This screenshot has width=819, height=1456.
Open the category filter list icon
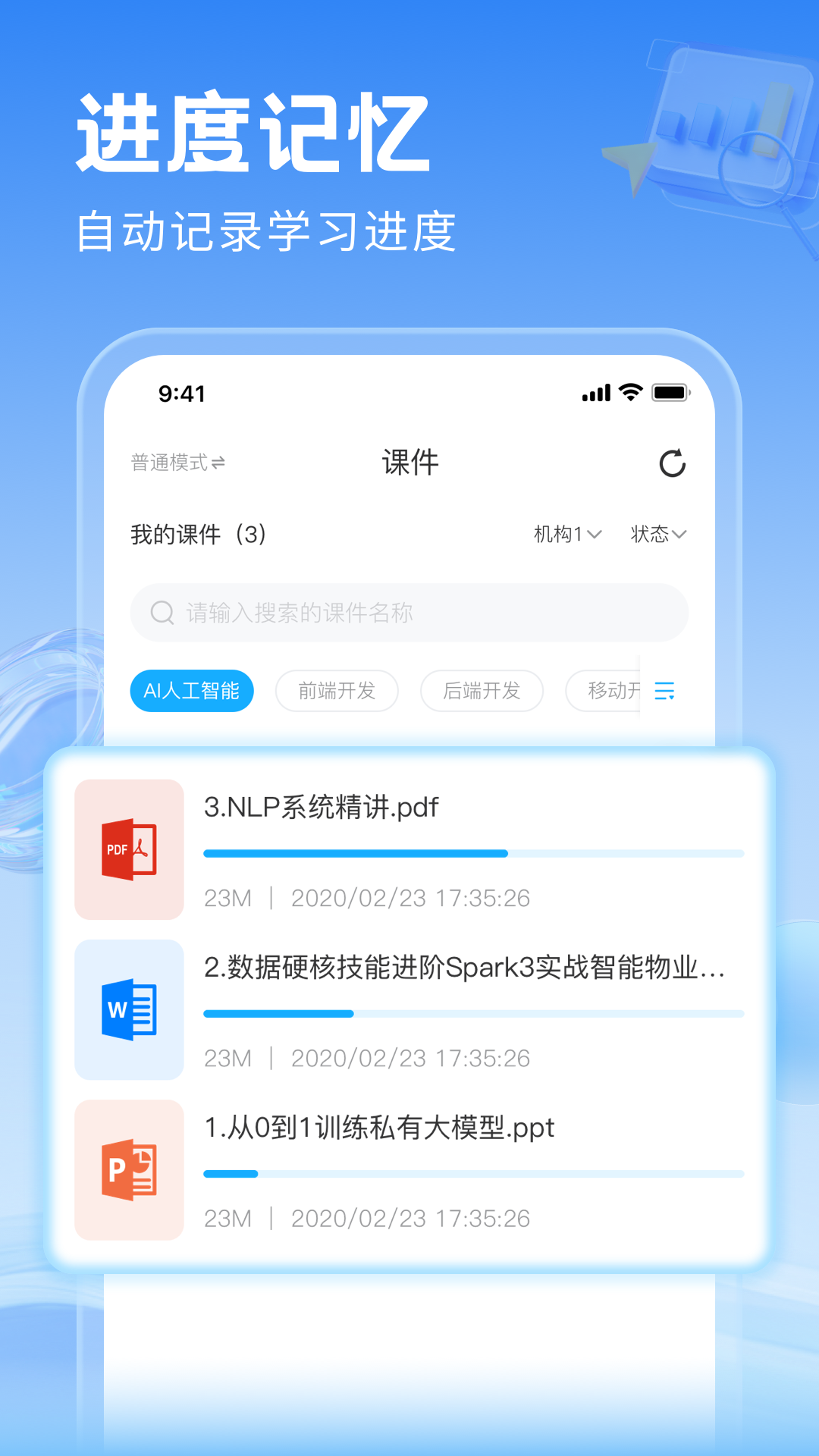(664, 691)
